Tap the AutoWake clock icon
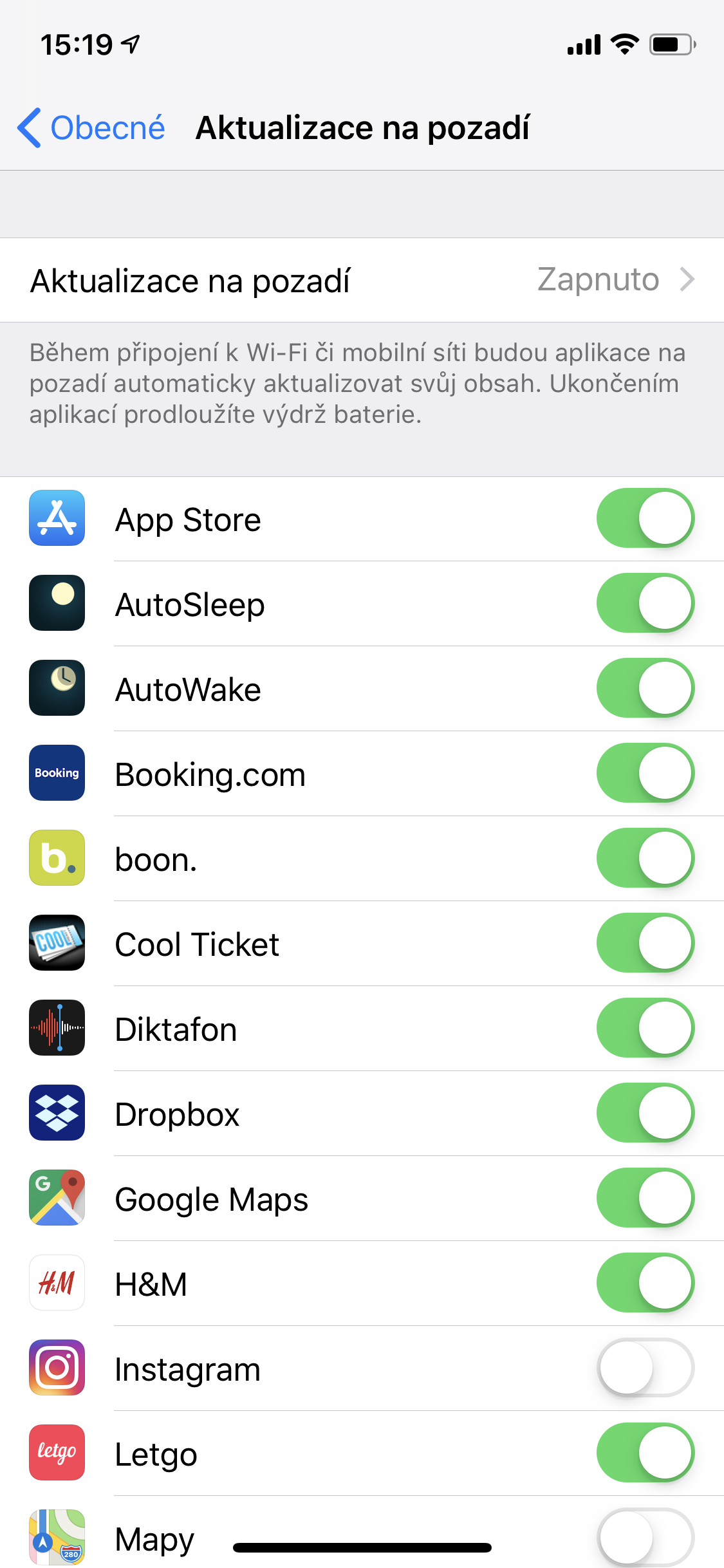 pyautogui.click(x=57, y=689)
